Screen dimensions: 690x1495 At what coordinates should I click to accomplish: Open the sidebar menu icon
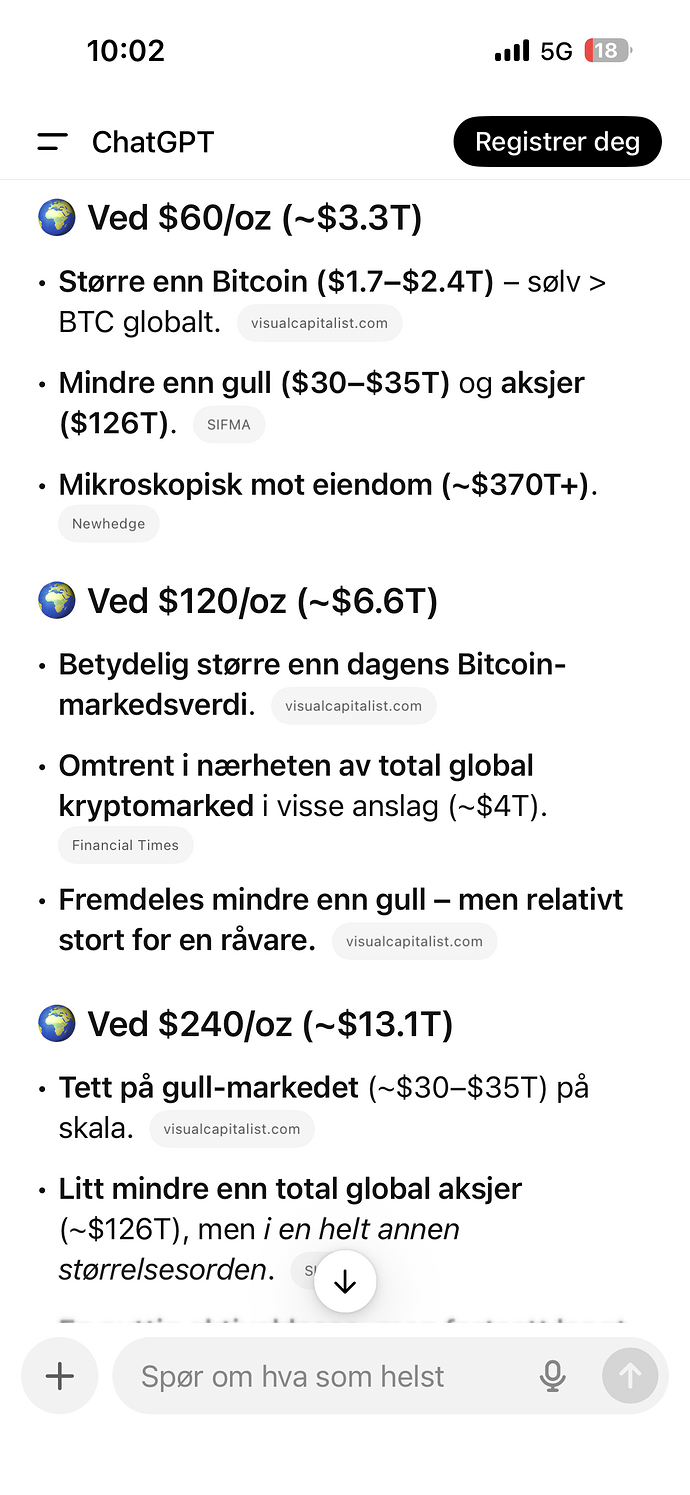click(x=52, y=142)
